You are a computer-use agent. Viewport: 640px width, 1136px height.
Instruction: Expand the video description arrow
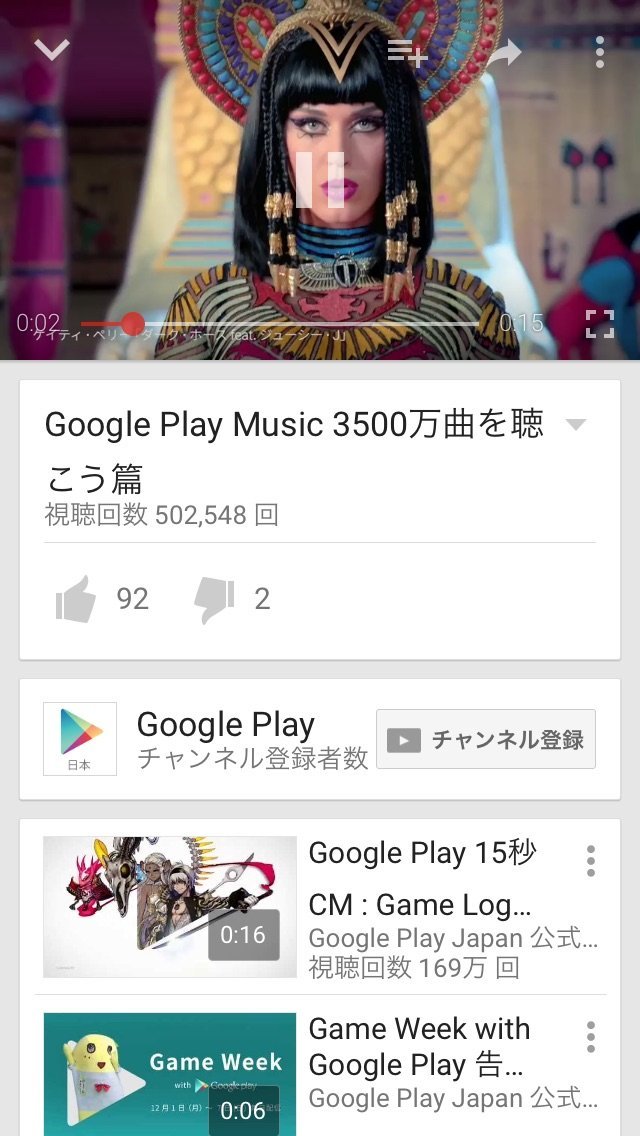click(x=575, y=424)
